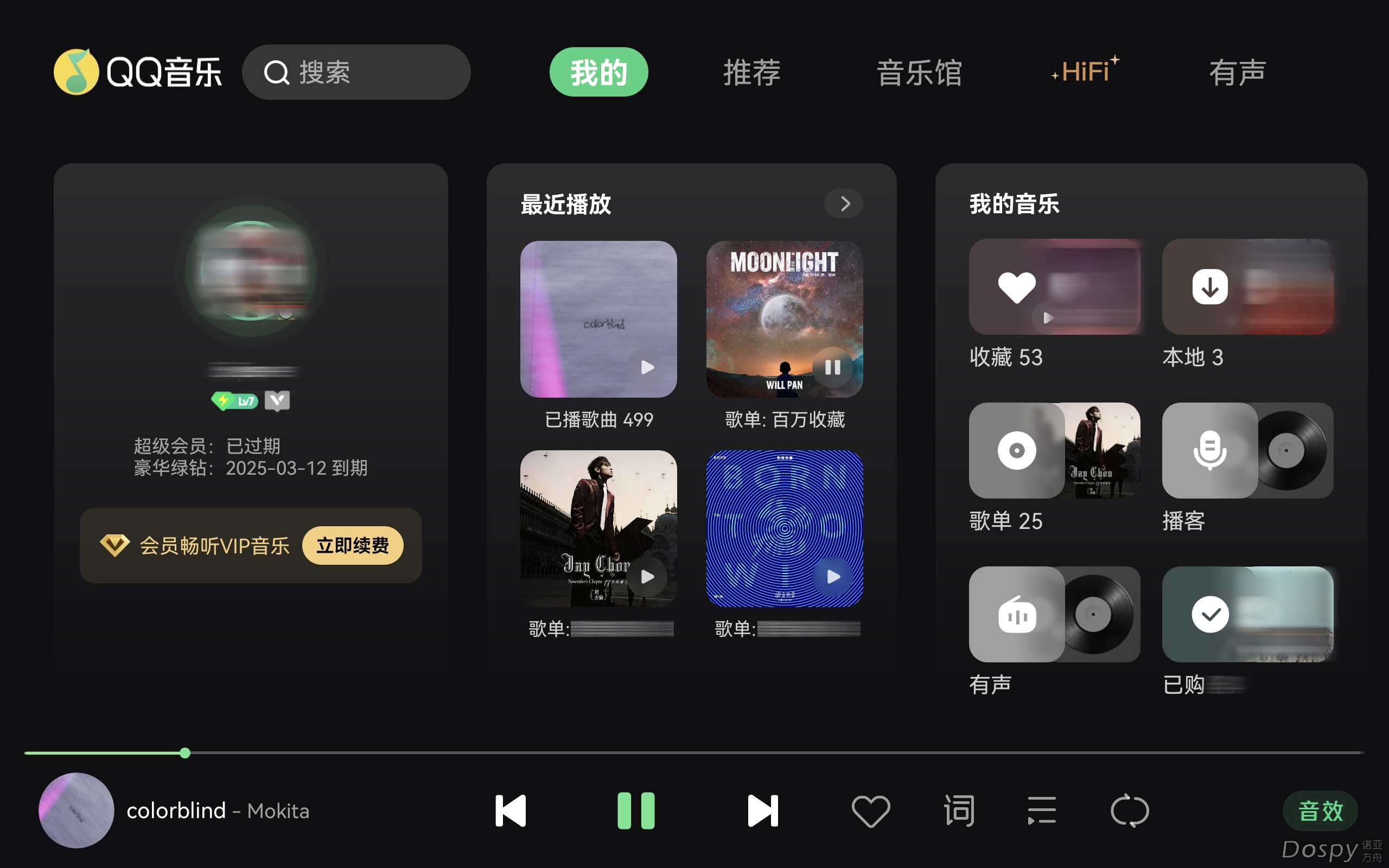Open 已播歌曲 499 tile

598,319
